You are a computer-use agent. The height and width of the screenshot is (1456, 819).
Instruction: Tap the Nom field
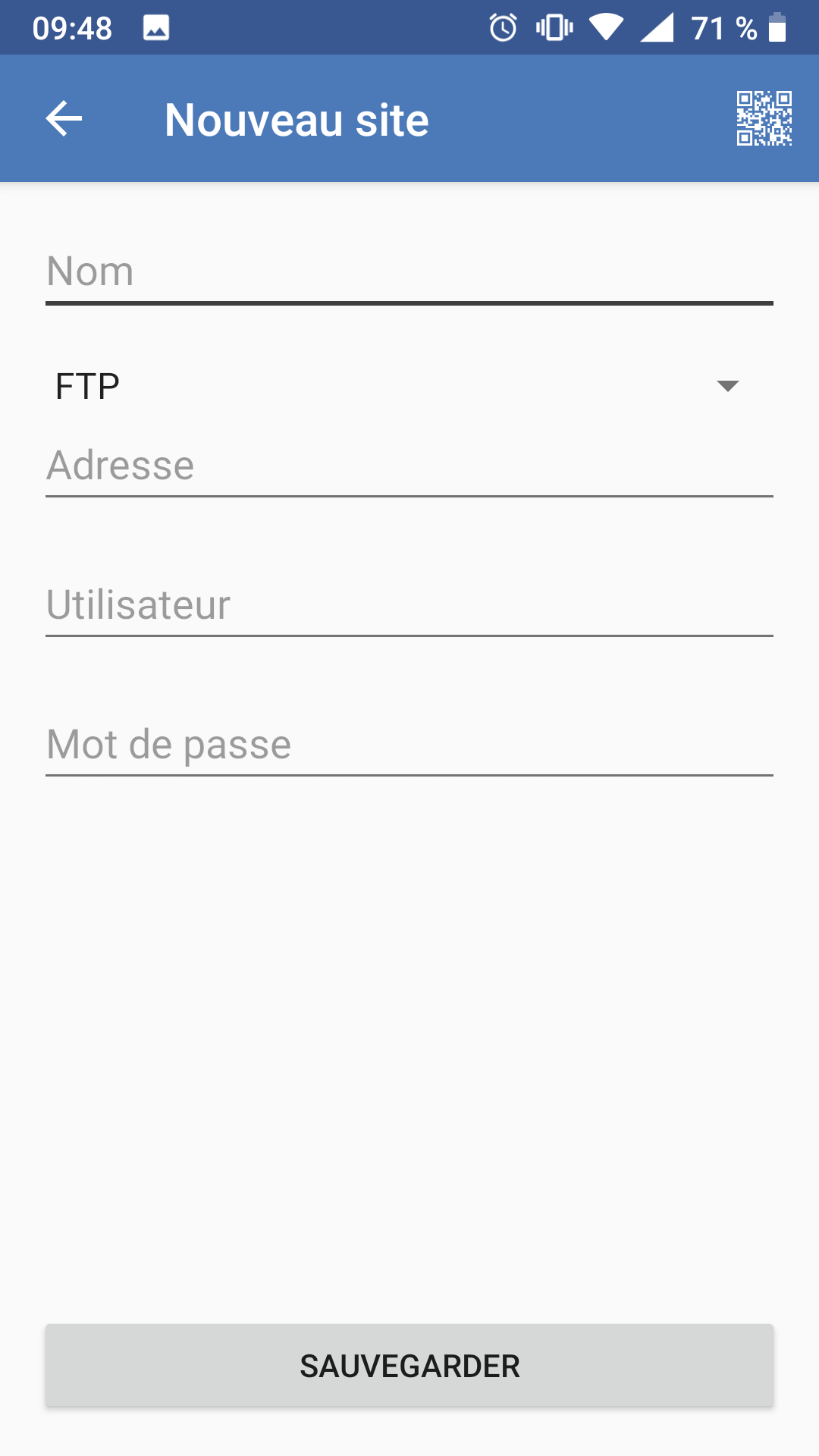(409, 271)
